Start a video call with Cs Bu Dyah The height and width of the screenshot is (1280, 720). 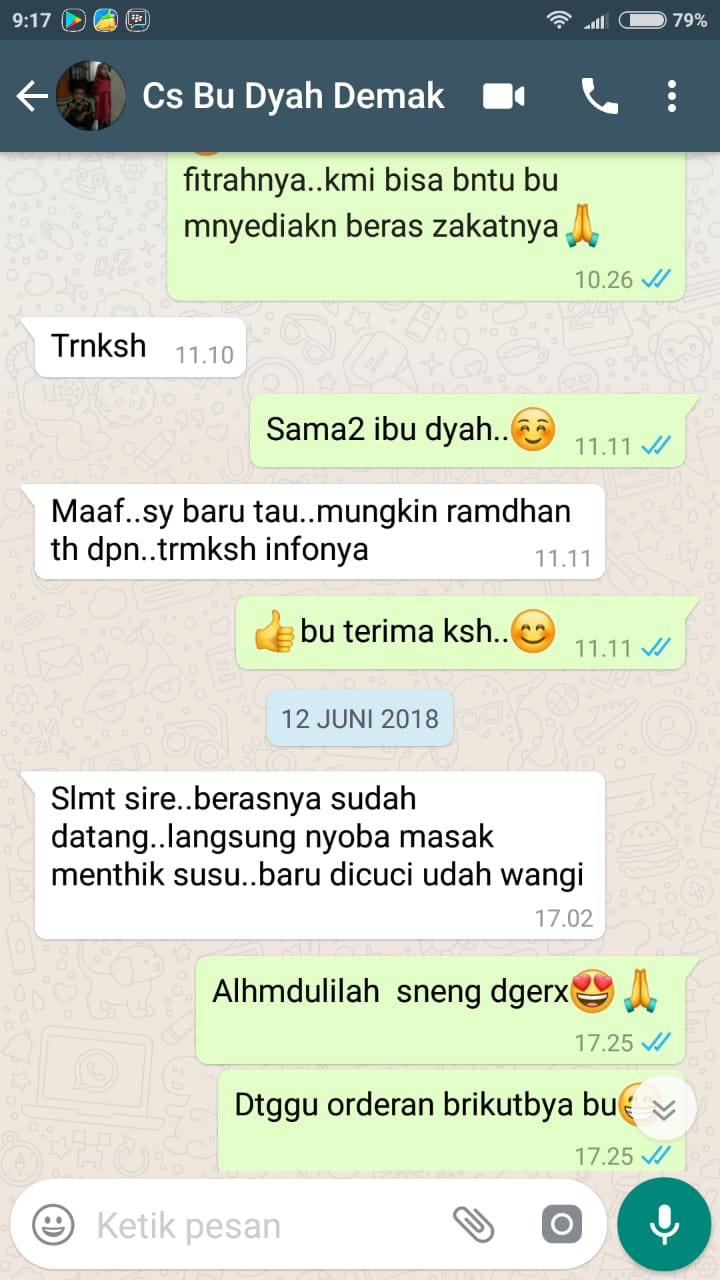504,97
